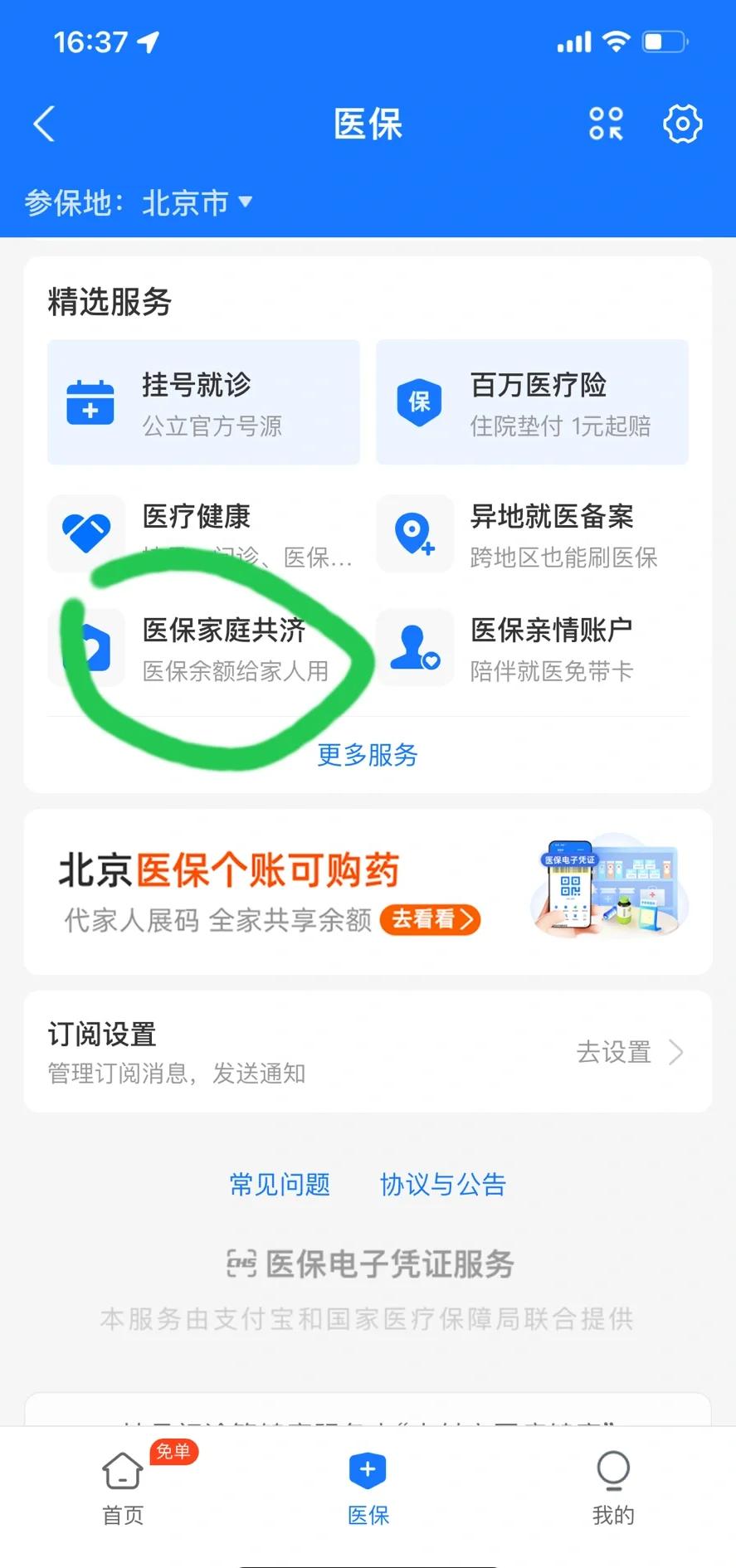Open 协议与公告 agreements link

(442, 1185)
